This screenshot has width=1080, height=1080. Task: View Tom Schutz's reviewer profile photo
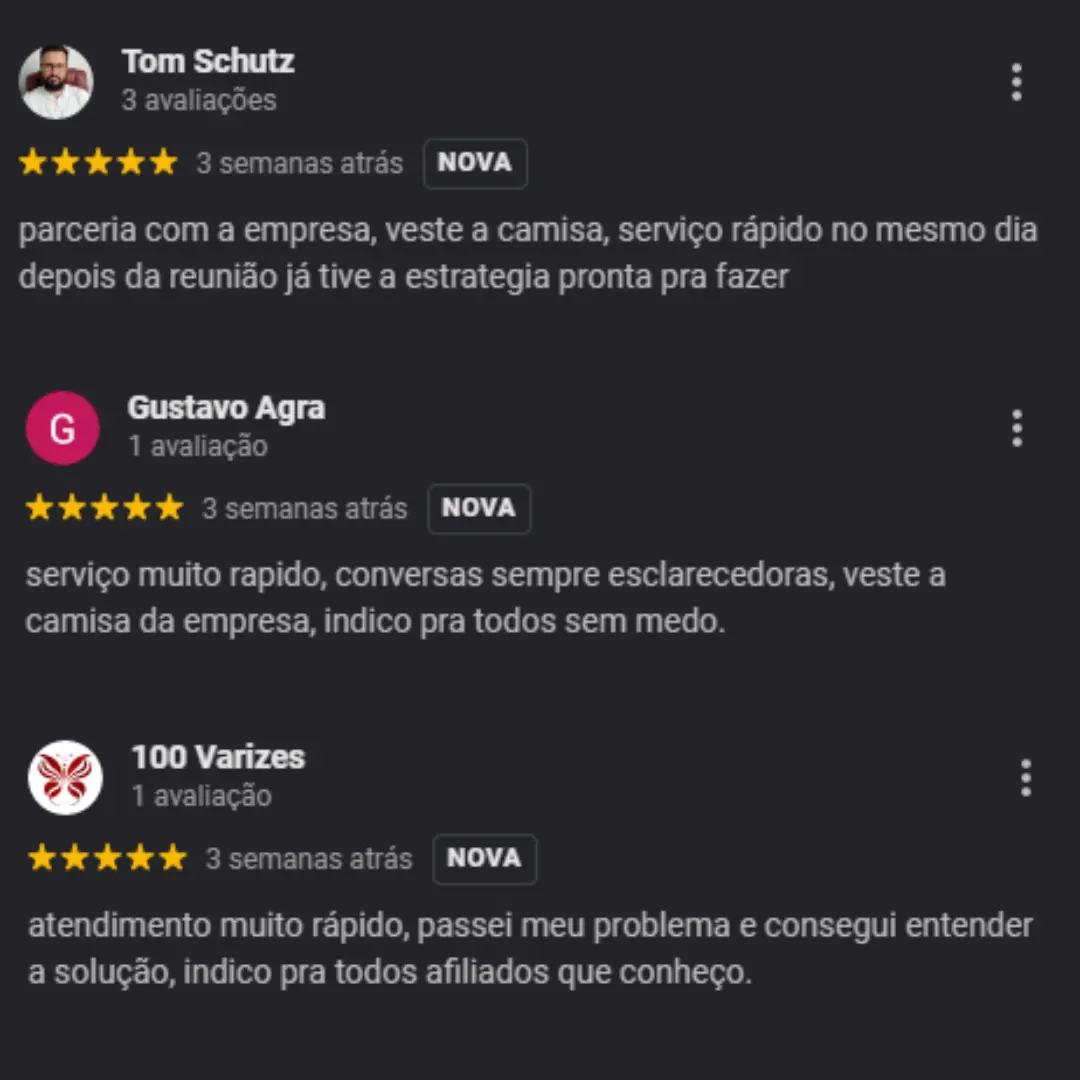click(56, 82)
